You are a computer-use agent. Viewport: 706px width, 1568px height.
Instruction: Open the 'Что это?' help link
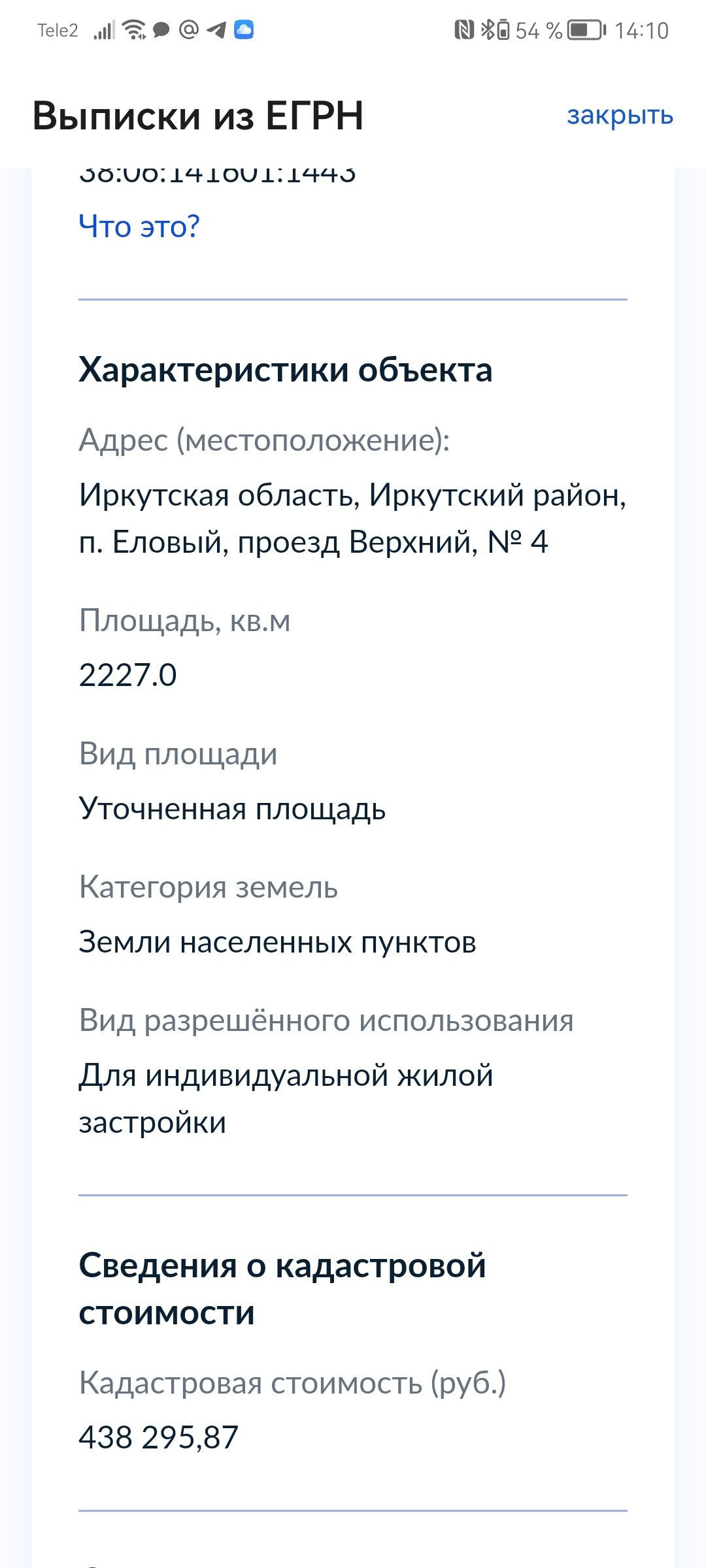[139, 227]
